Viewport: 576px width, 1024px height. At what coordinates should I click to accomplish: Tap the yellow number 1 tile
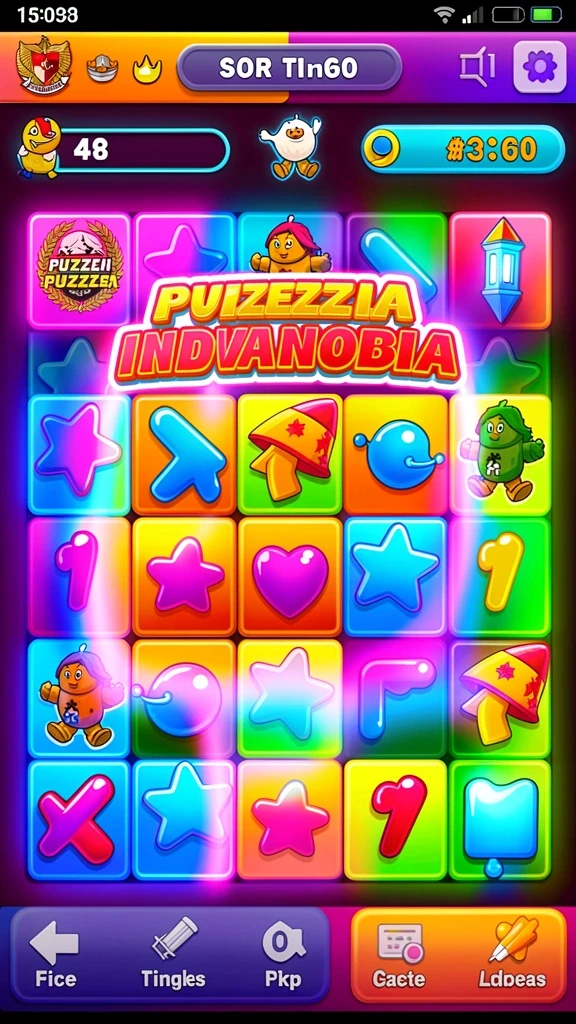tap(502, 577)
